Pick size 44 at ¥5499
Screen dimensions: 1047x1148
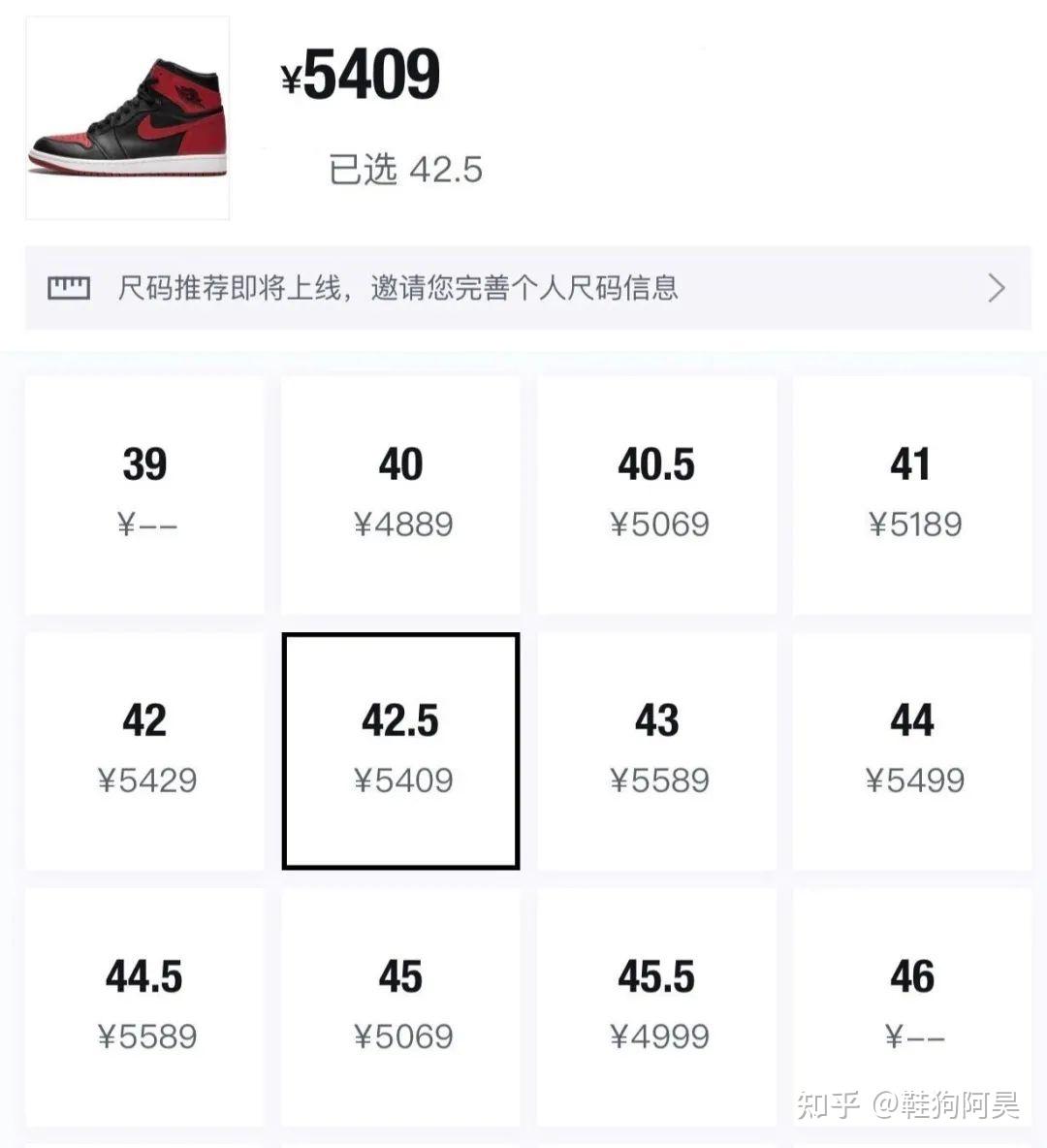pos(912,750)
